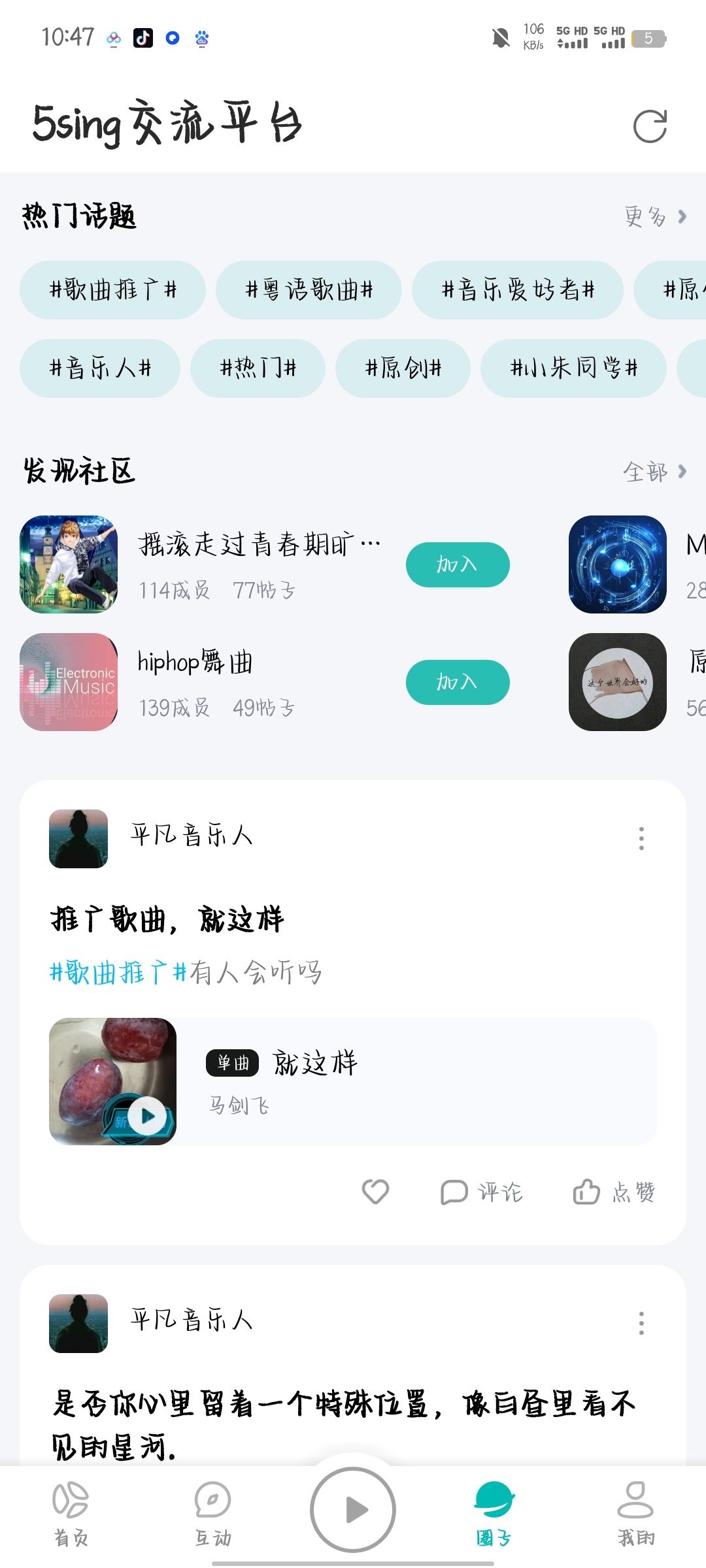Join the 摇滚走过青春期 community
Image resolution: width=706 pixels, height=1568 pixels.
coord(458,564)
